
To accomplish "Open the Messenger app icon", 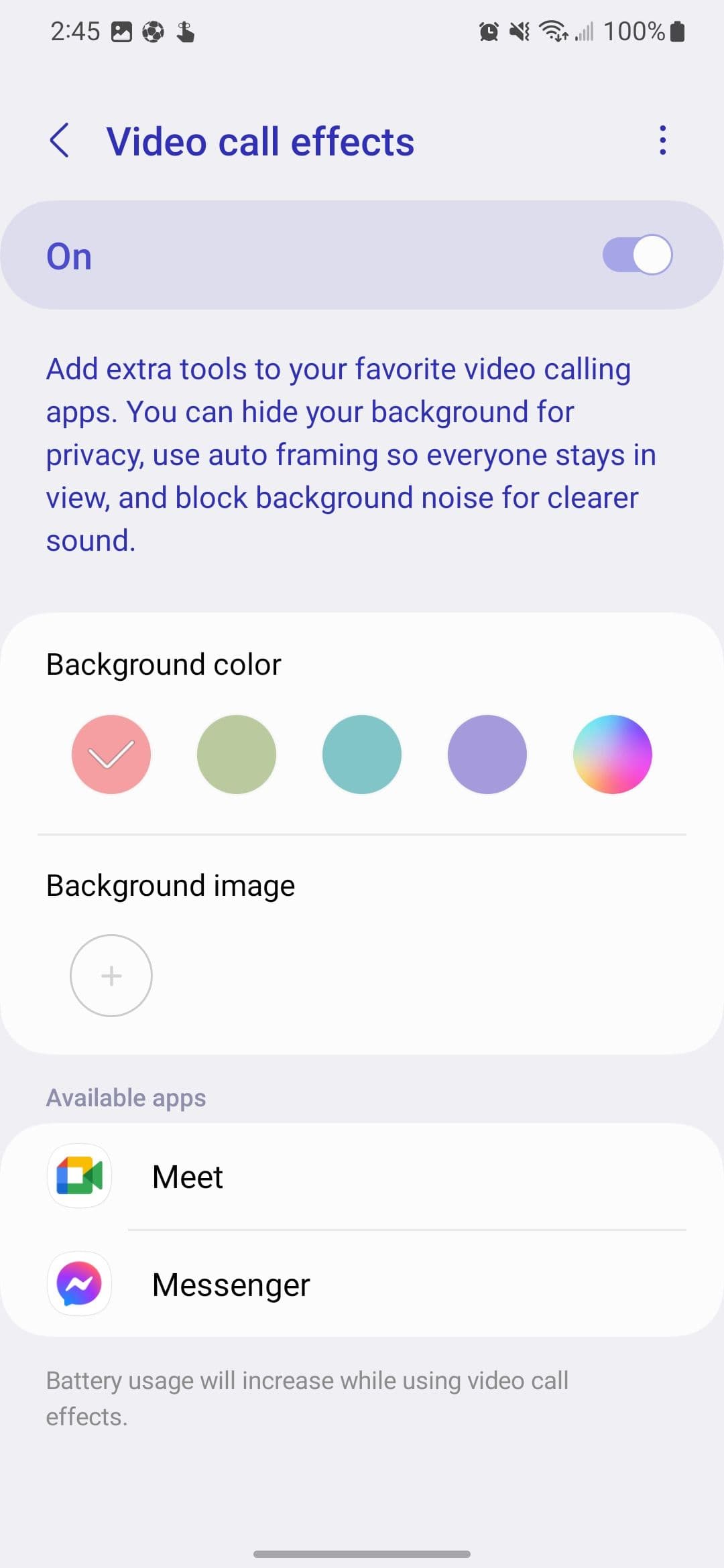I will tap(78, 1283).
